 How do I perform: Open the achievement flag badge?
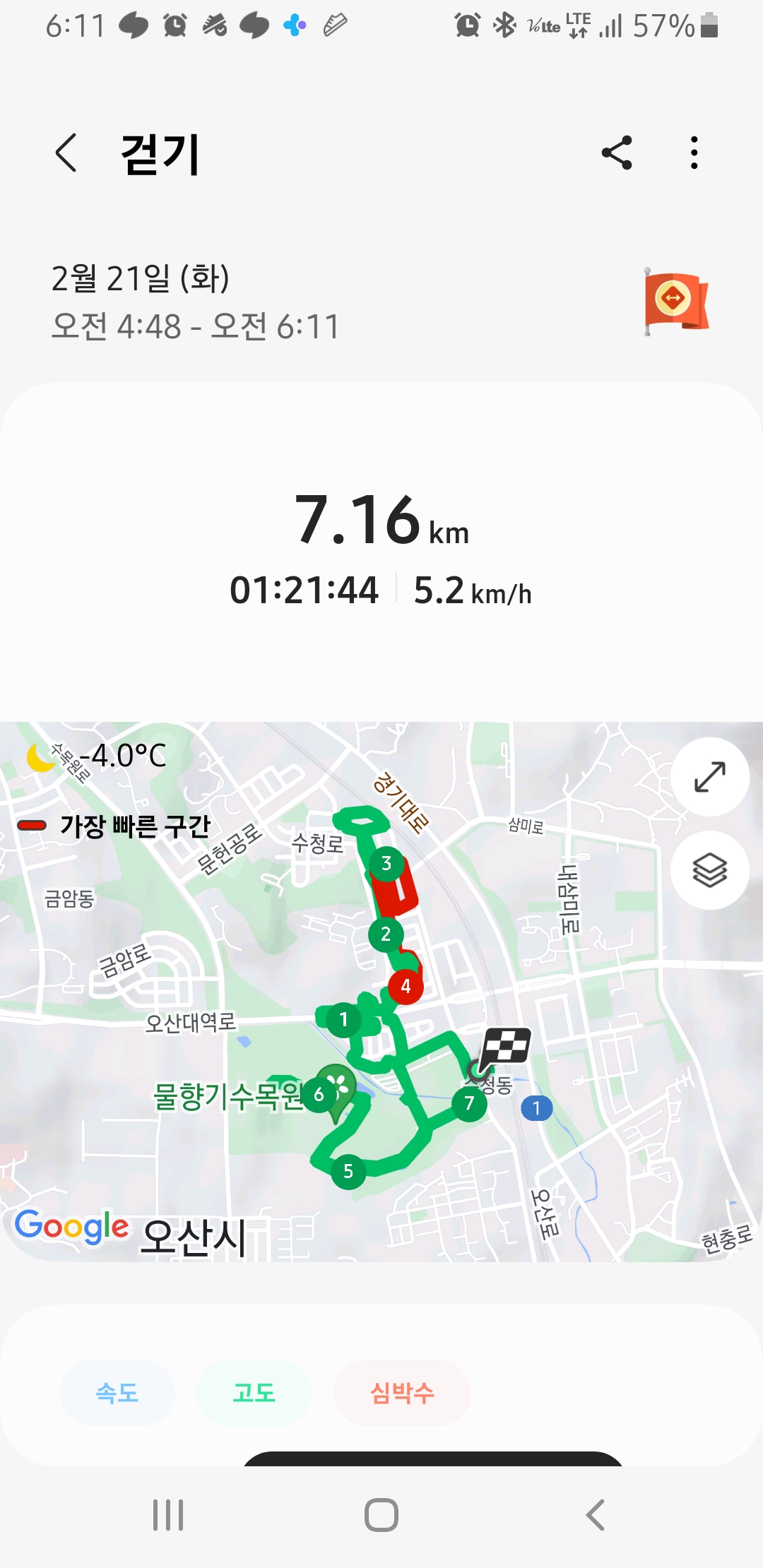[x=675, y=302]
